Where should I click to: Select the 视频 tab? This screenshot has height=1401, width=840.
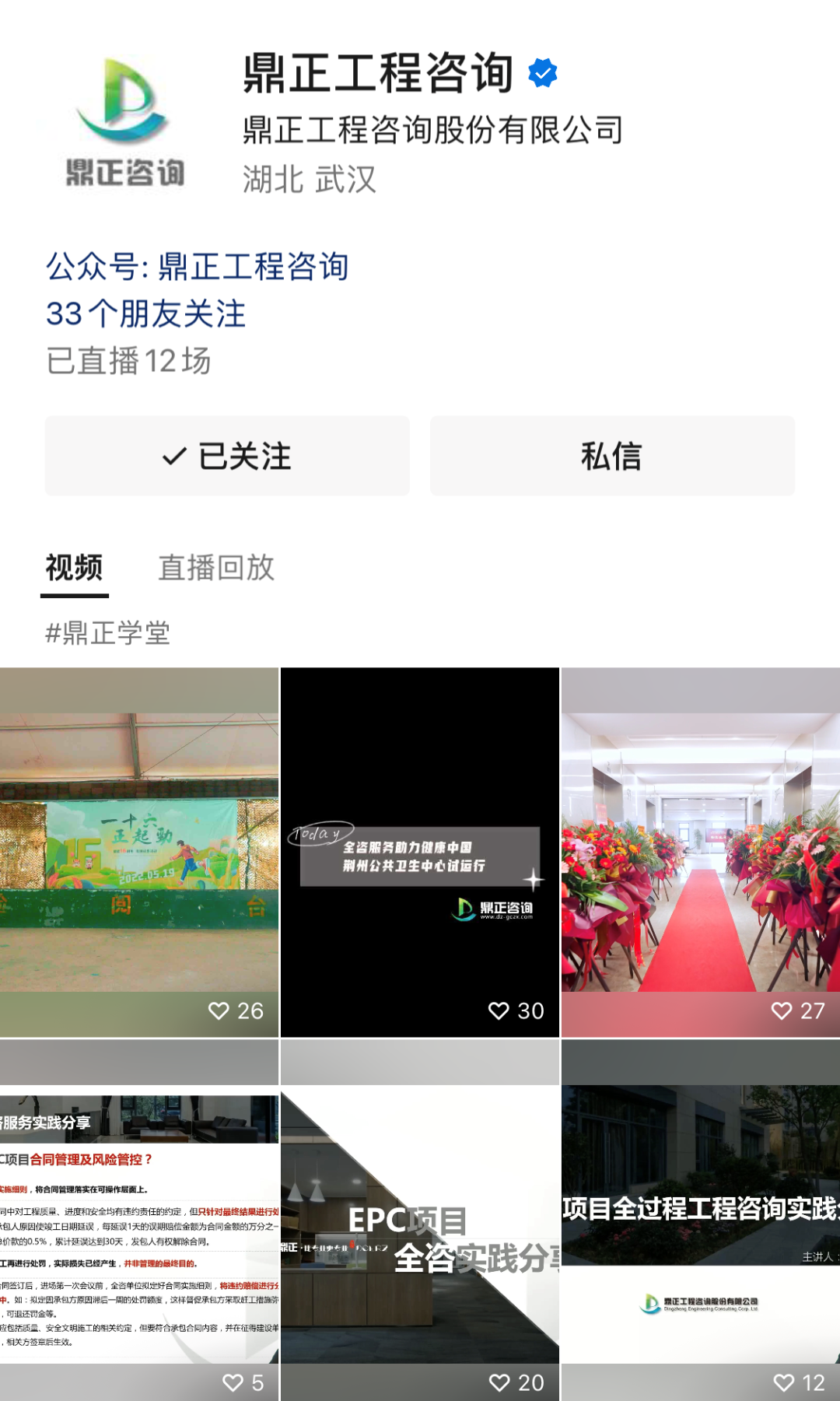click(x=74, y=568)
